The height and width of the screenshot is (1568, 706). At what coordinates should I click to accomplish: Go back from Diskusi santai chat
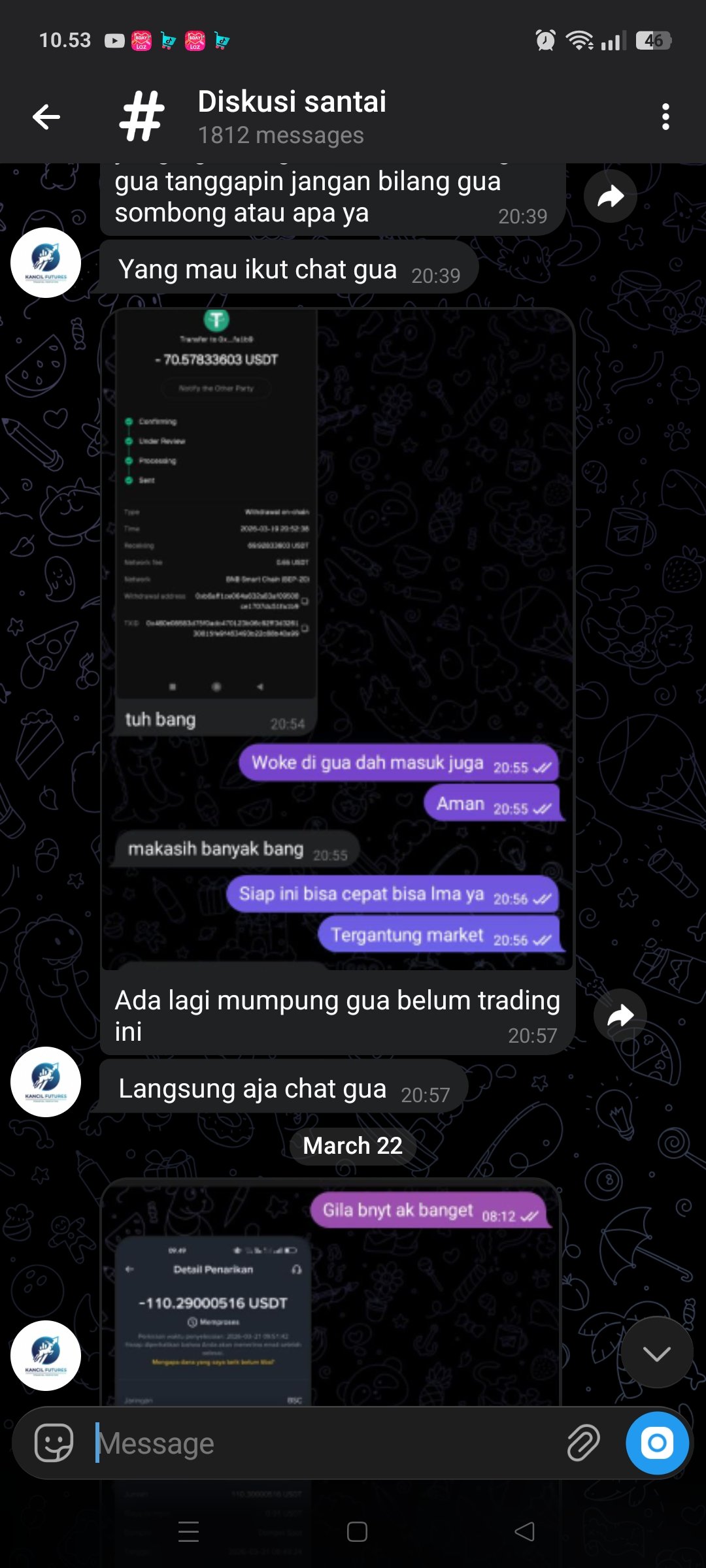click(x=46, y=118)
